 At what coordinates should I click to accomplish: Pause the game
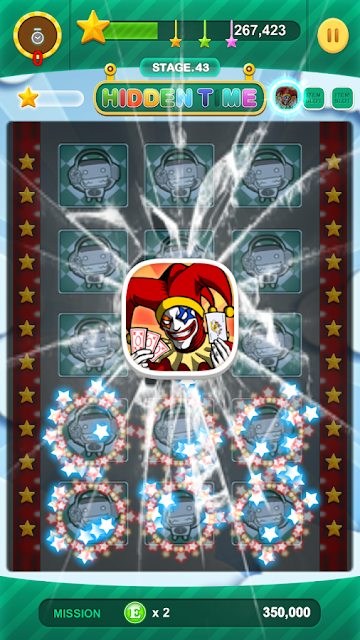tap(333, 36)
